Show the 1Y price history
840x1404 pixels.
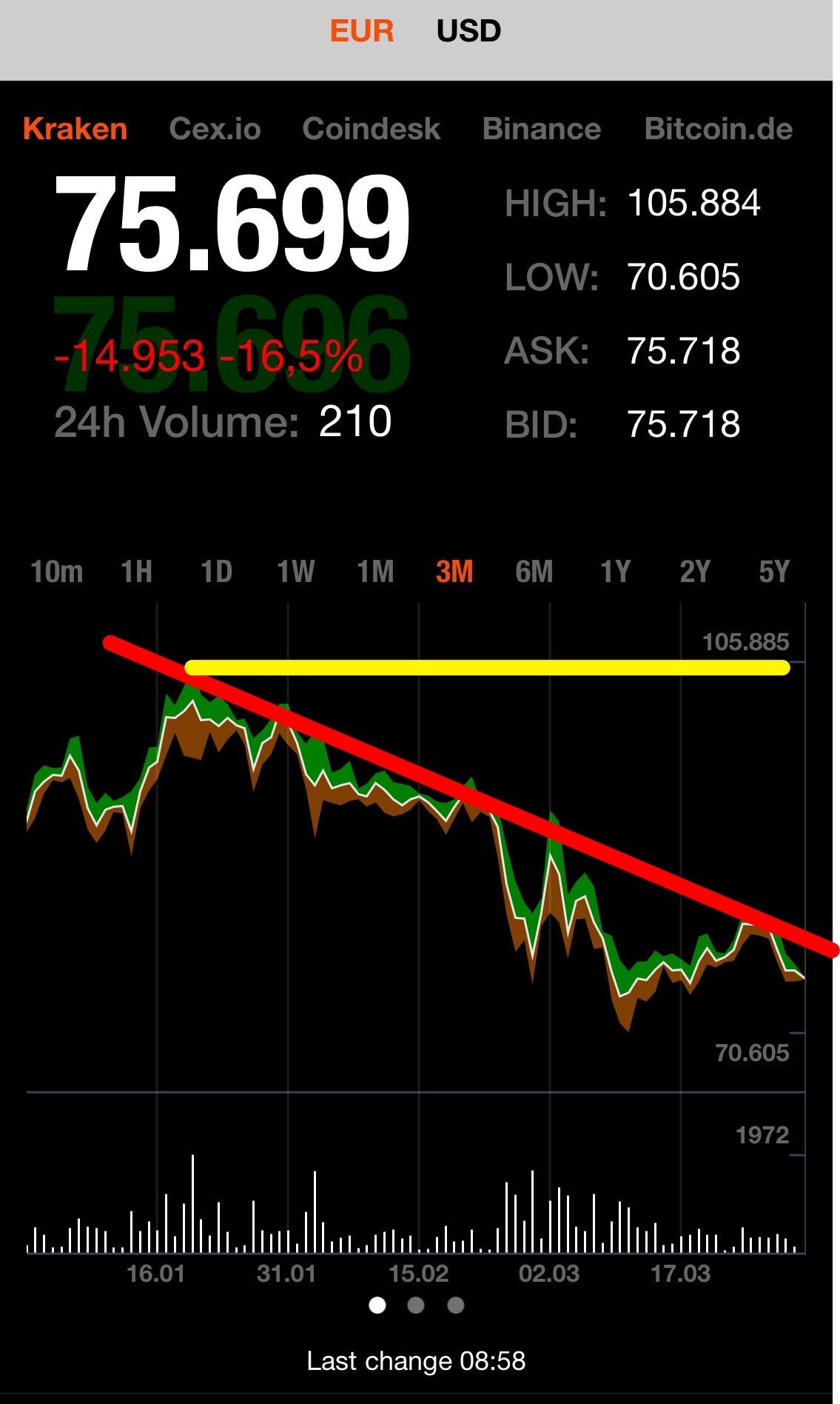pos(615,572)
